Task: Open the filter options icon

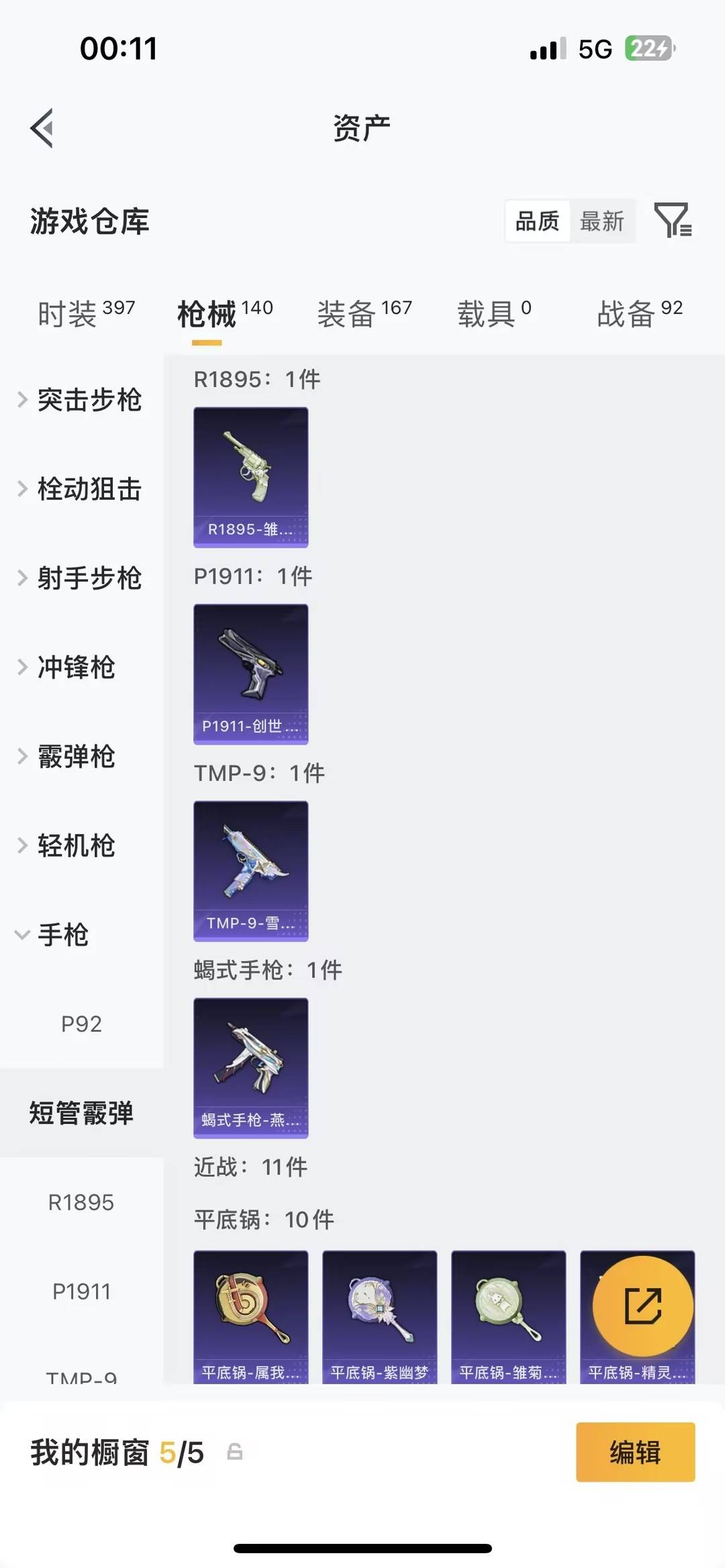Action: [x=673, y=221]
